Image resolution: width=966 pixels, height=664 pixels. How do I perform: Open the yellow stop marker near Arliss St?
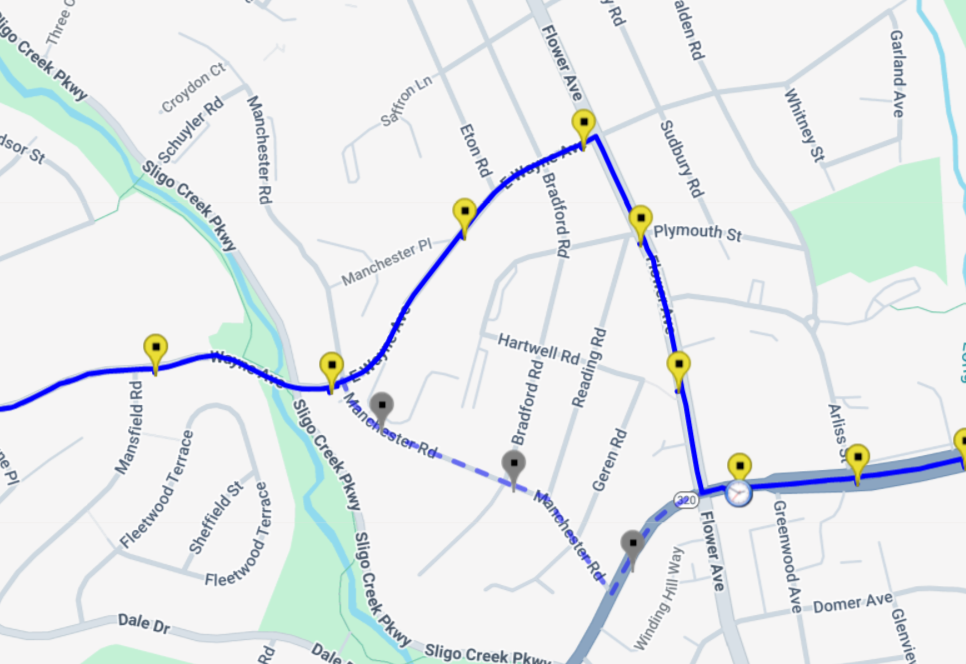click(857, 461)
